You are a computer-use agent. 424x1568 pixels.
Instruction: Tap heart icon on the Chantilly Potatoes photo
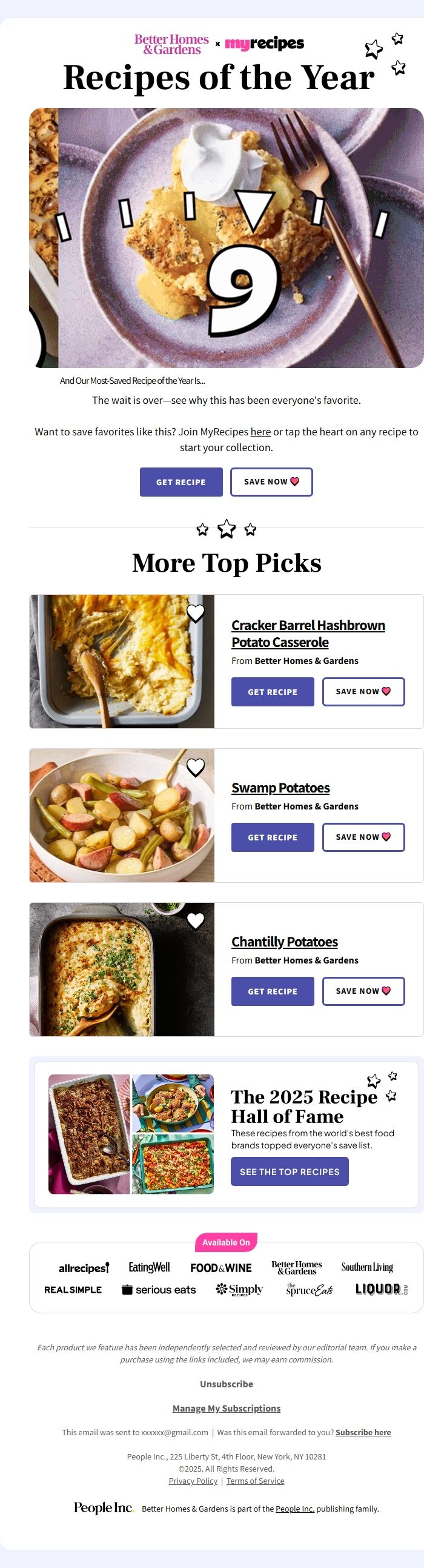pos(195,922)
